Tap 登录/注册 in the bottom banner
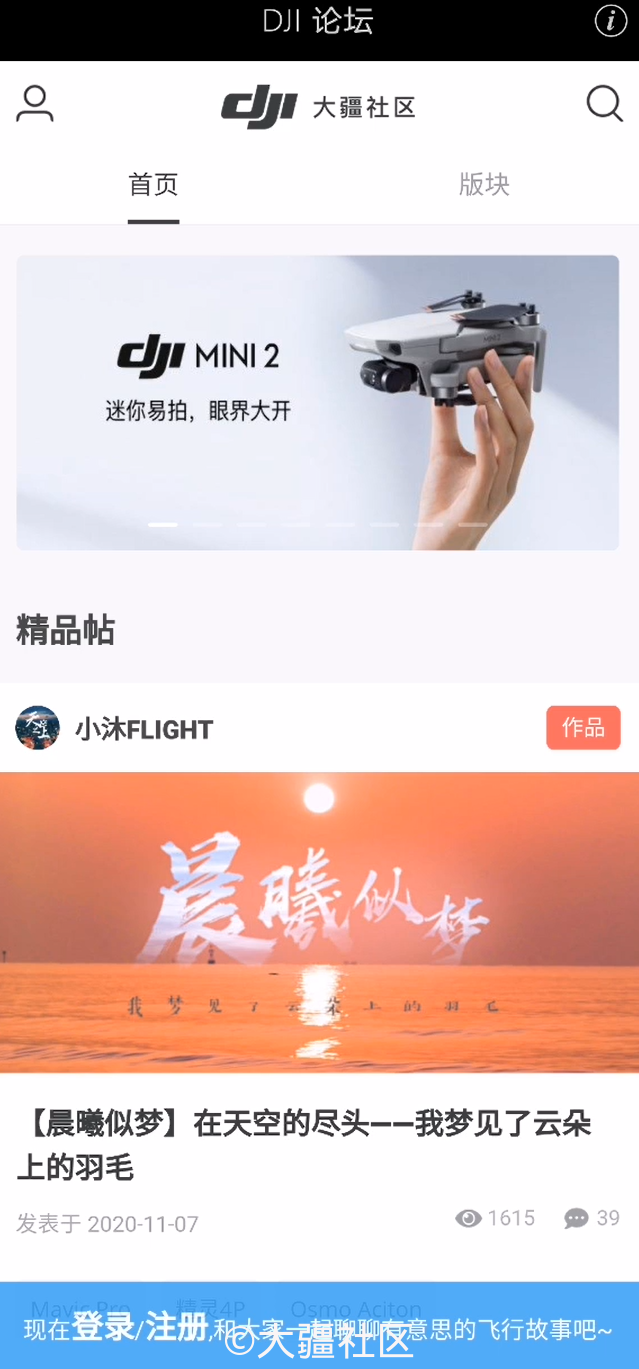This screenshot has width=639, height=1369. point(139,1328)
